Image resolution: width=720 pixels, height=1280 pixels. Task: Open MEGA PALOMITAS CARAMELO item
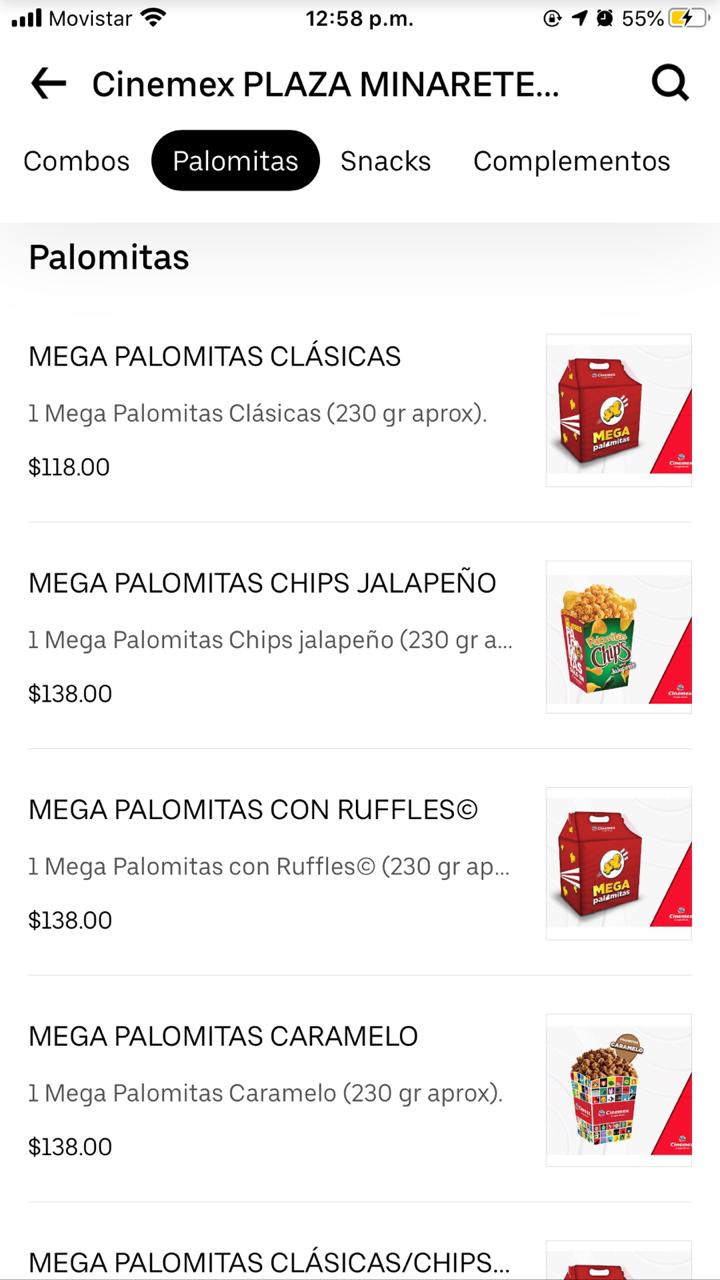222,1037
